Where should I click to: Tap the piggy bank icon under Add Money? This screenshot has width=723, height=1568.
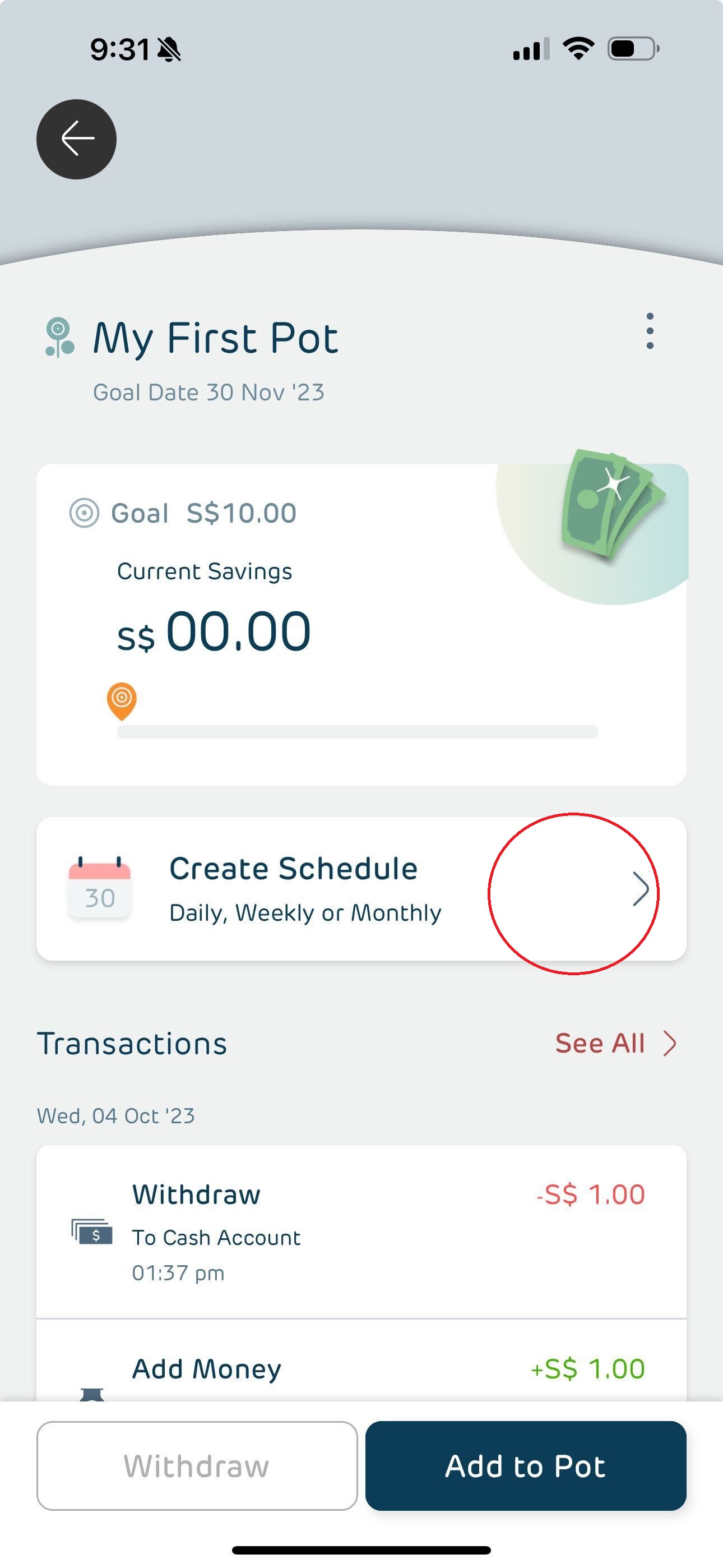click(x=92, y=1394)
